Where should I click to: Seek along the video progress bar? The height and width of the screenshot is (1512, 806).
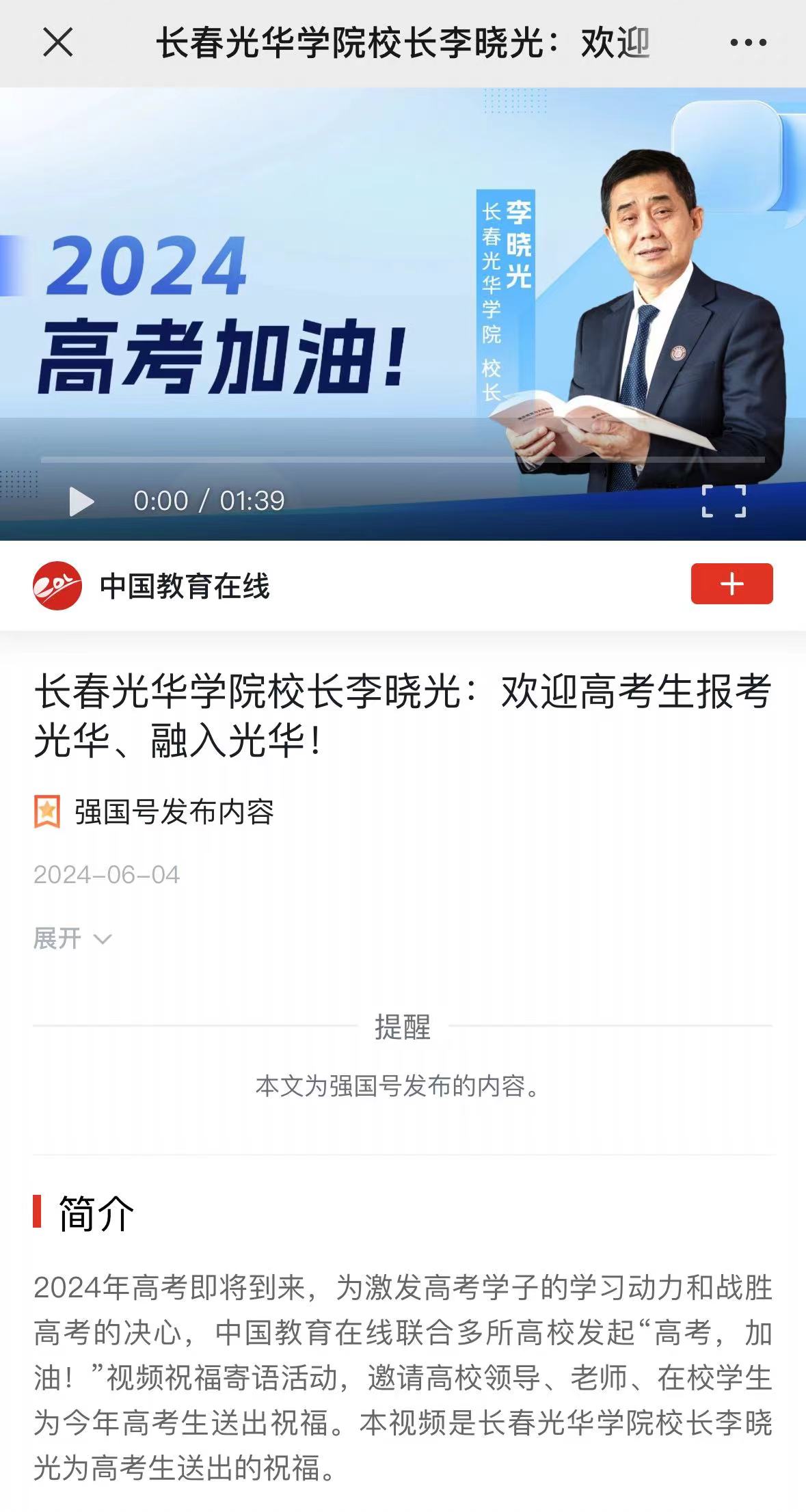pos(402,460)
